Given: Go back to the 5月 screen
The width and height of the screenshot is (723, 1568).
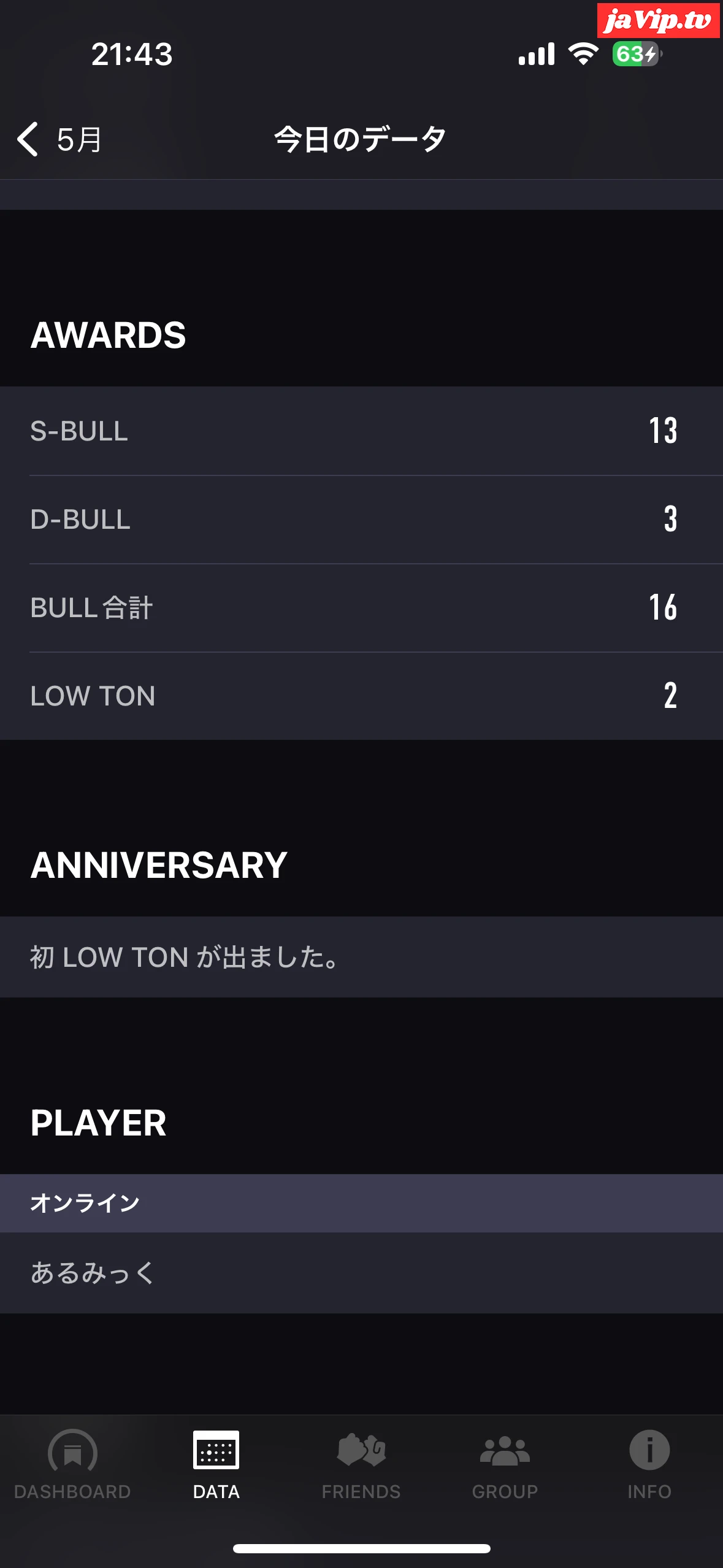Looking at the screenshot, I should click(x=59, y=139).
